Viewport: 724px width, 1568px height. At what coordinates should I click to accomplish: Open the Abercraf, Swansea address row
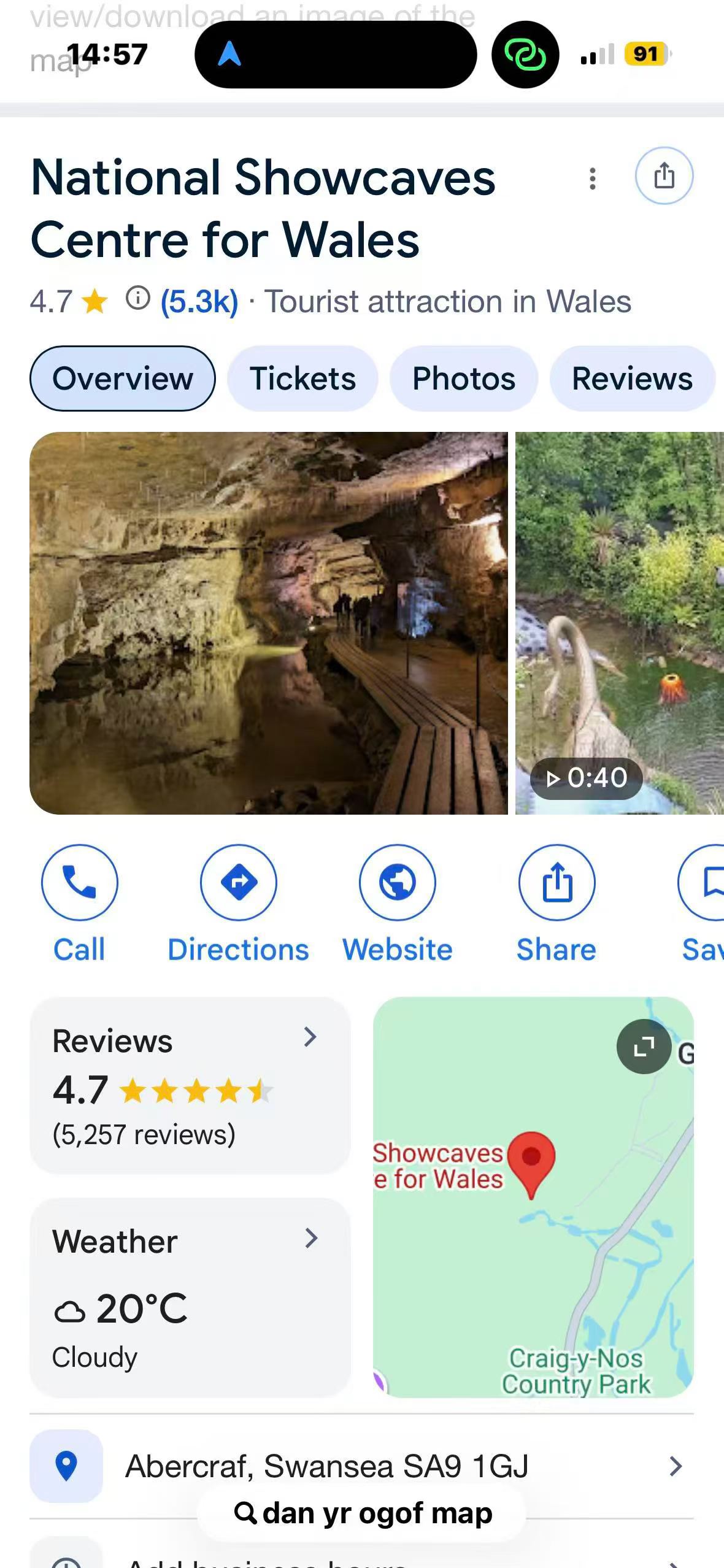[361, 1466]
